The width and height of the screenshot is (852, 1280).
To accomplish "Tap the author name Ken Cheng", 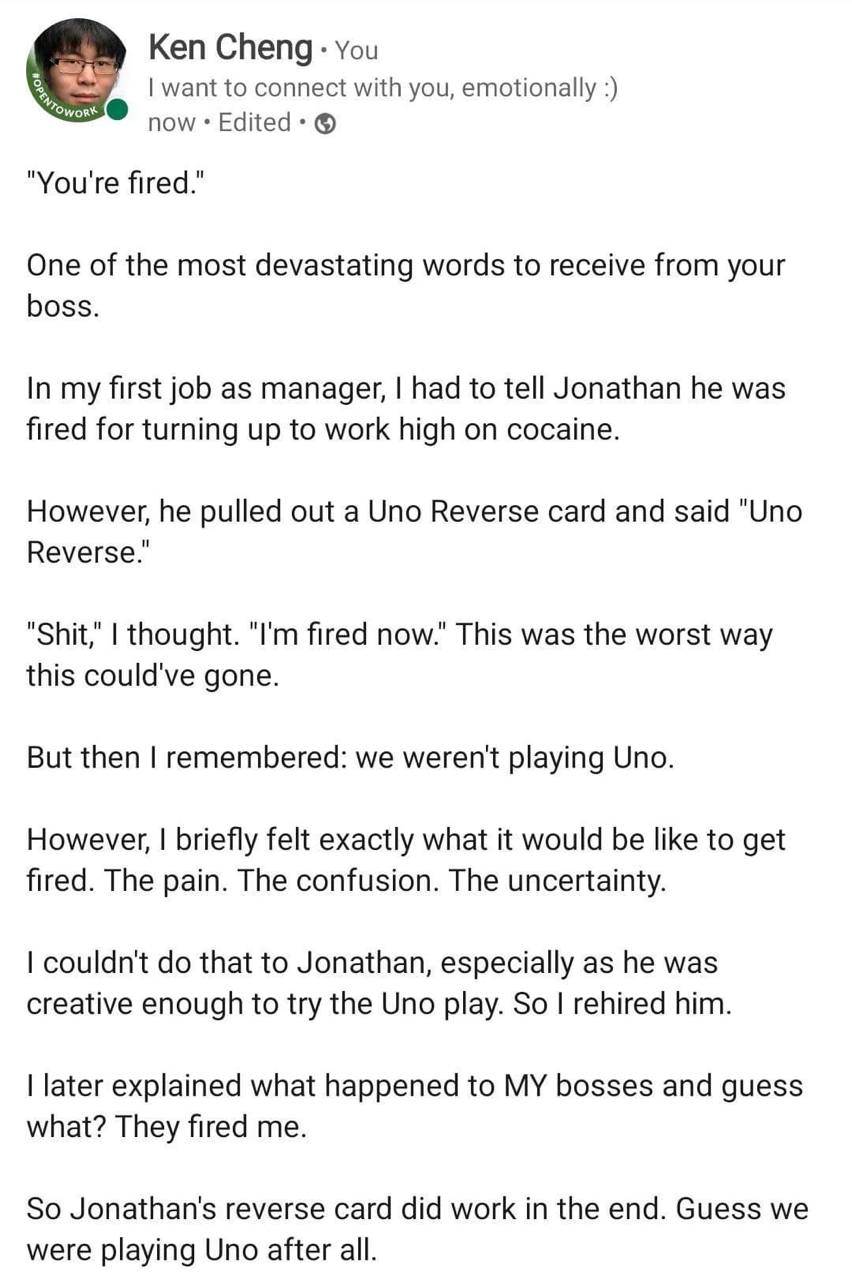I will point(230,47).
